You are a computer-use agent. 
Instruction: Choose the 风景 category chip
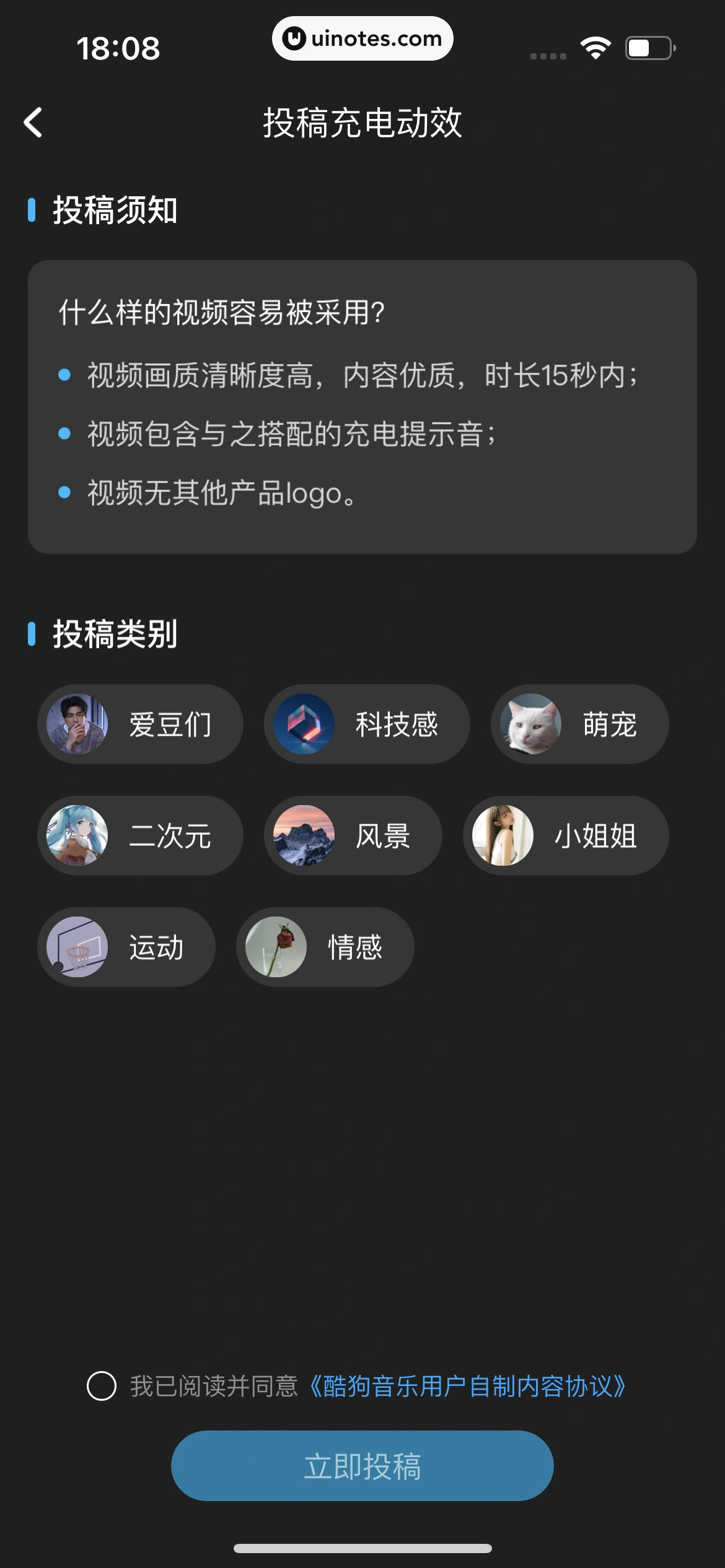coord(353,835)
